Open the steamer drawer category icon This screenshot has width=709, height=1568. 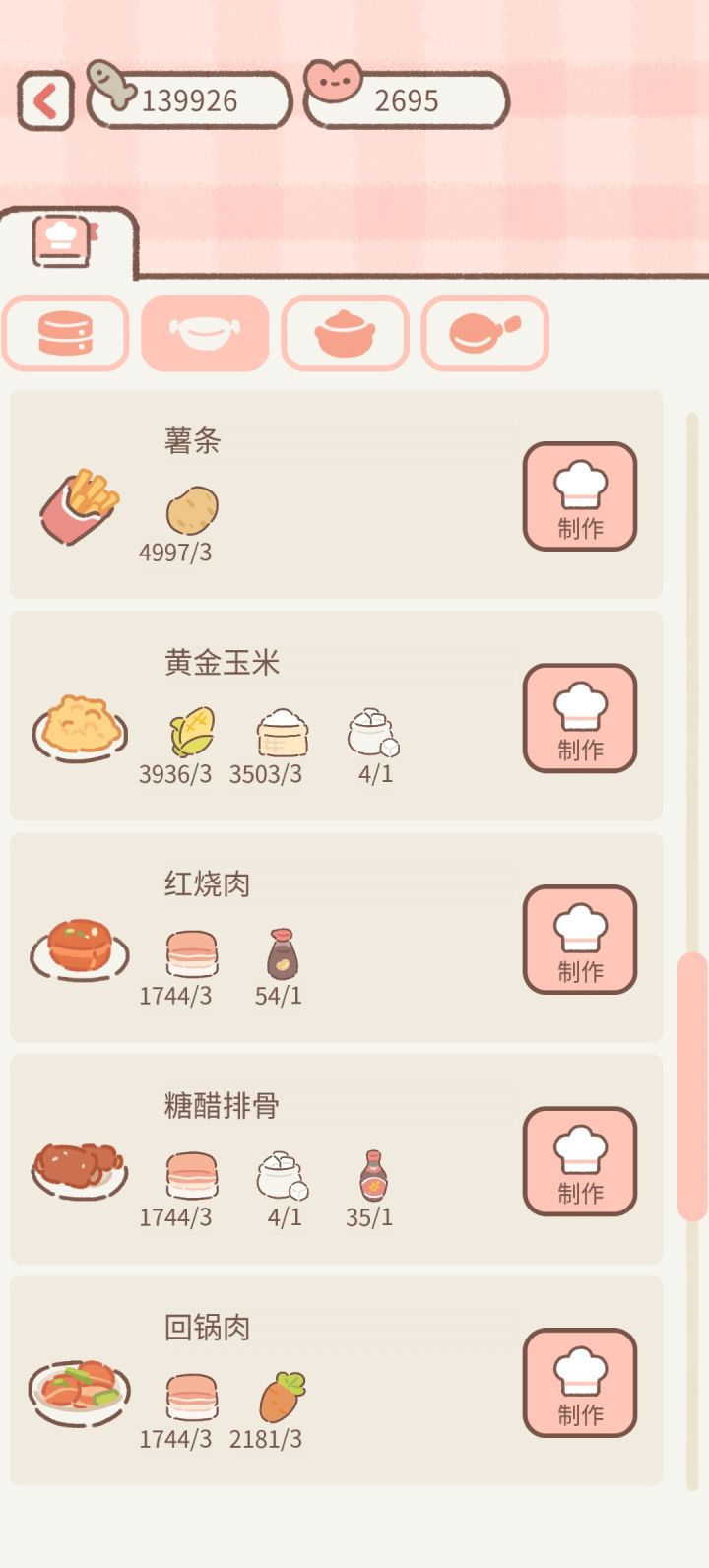65,333
